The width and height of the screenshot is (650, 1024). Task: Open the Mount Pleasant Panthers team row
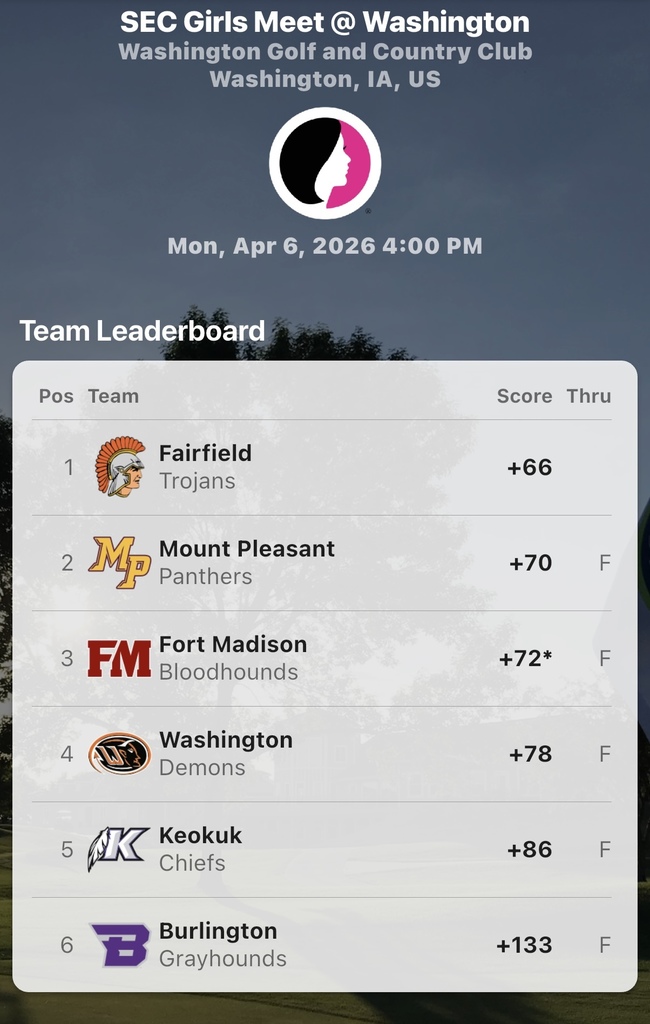pos(324,562)
